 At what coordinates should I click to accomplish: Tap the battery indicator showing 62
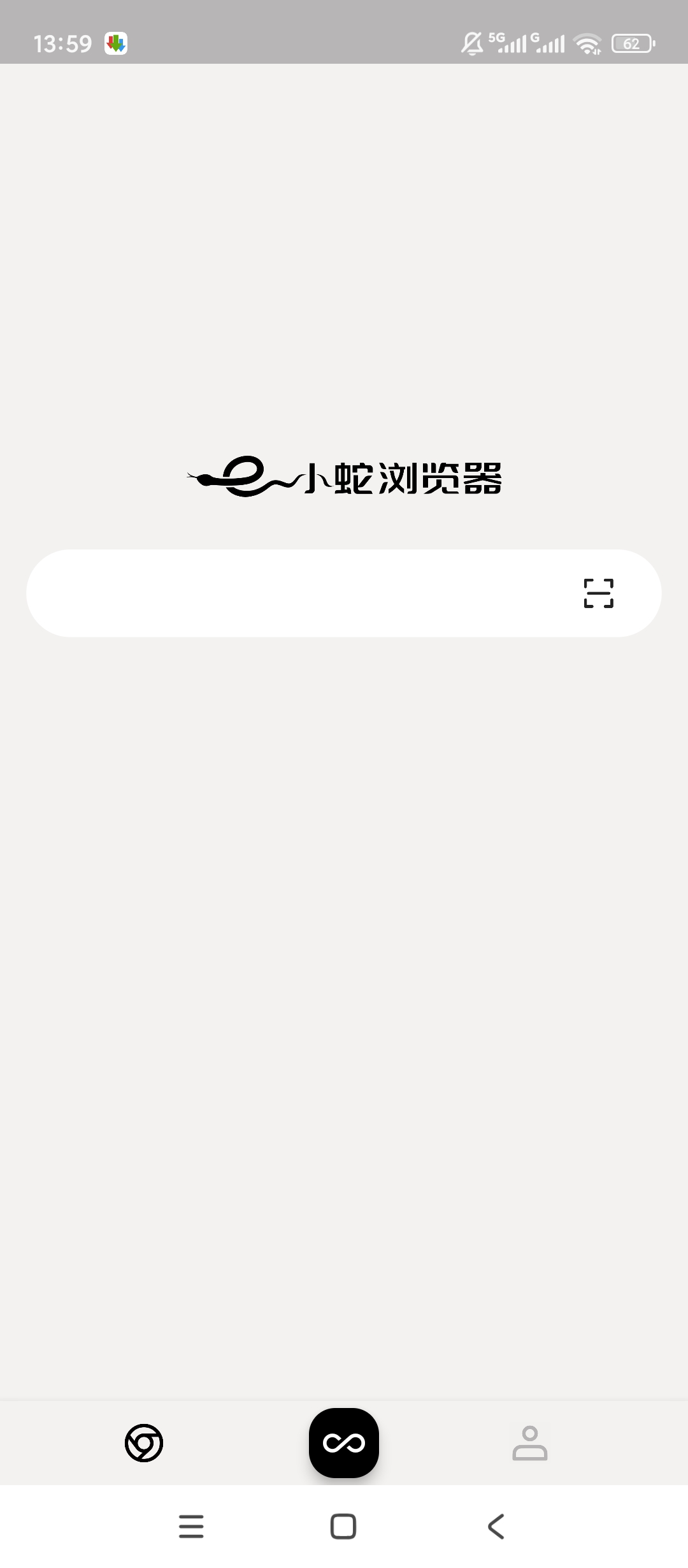tap(633, 43)
